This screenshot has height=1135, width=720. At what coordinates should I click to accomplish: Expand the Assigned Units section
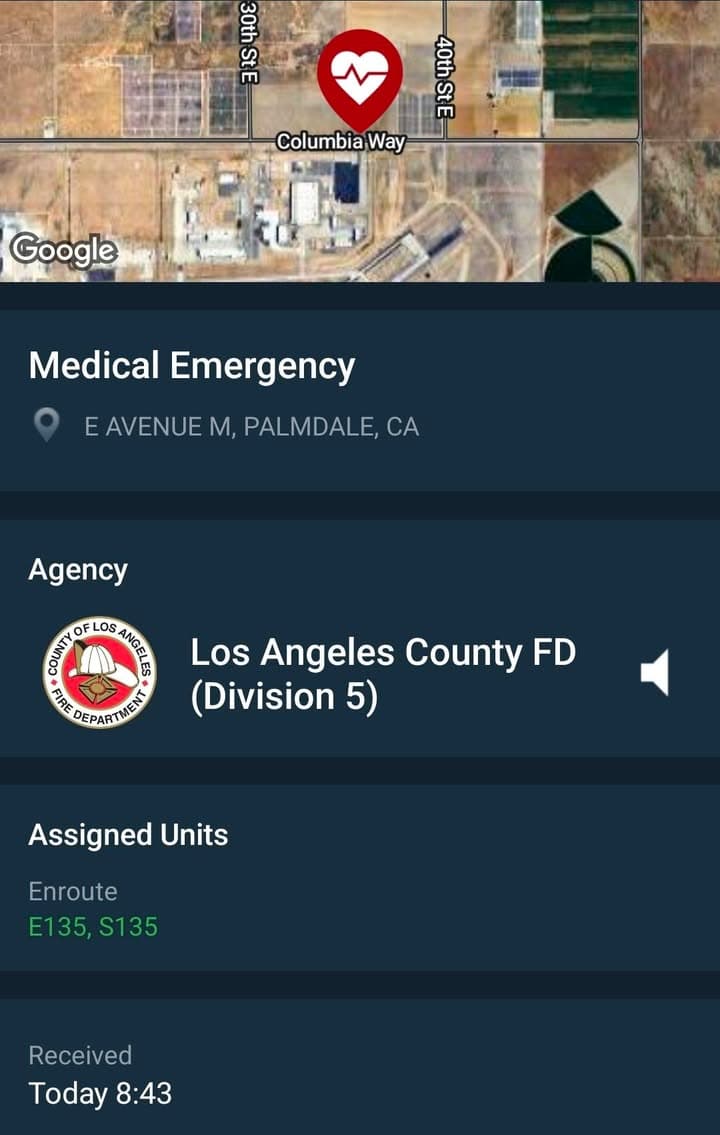(129, 834)
